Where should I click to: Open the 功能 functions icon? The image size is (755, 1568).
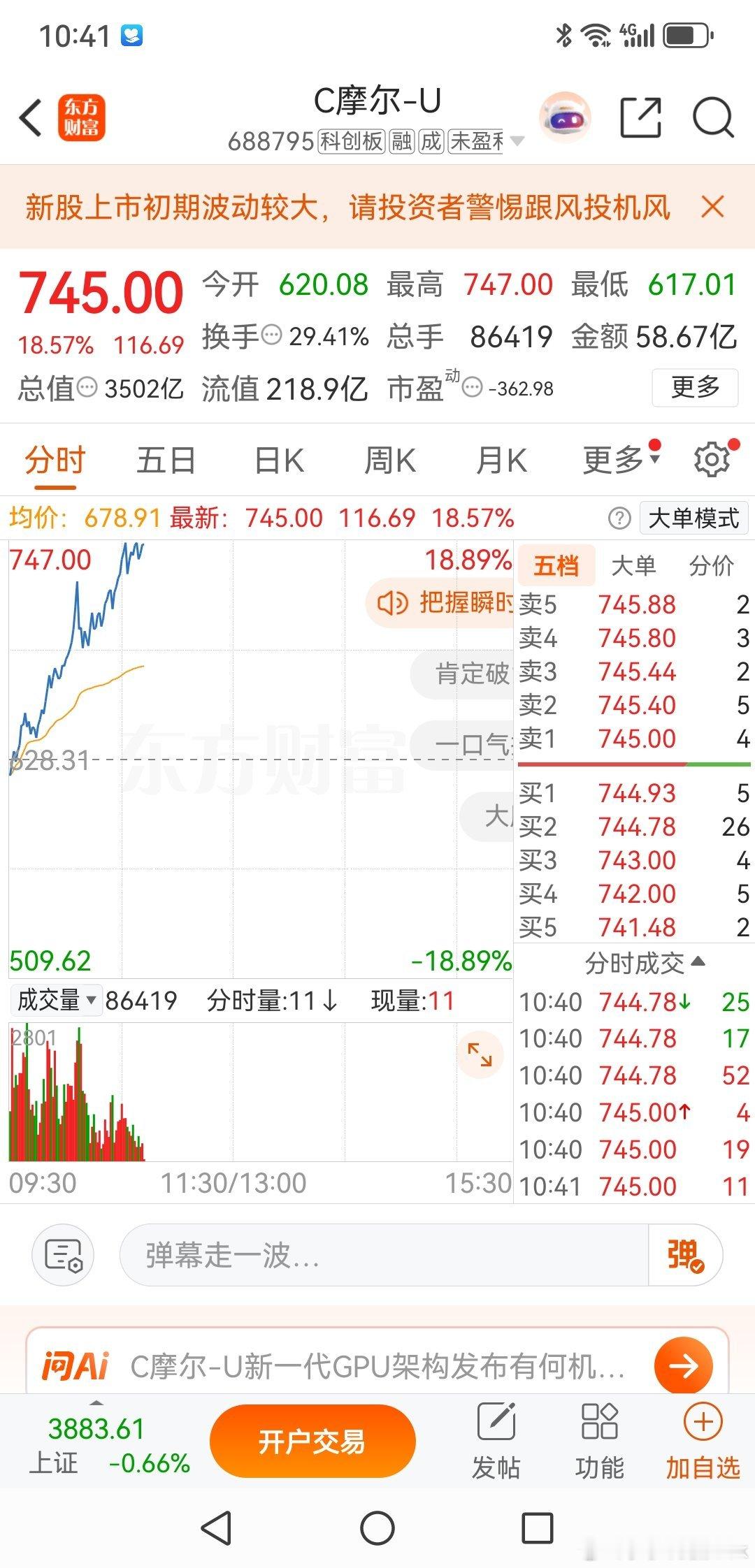coord(600,1441)
